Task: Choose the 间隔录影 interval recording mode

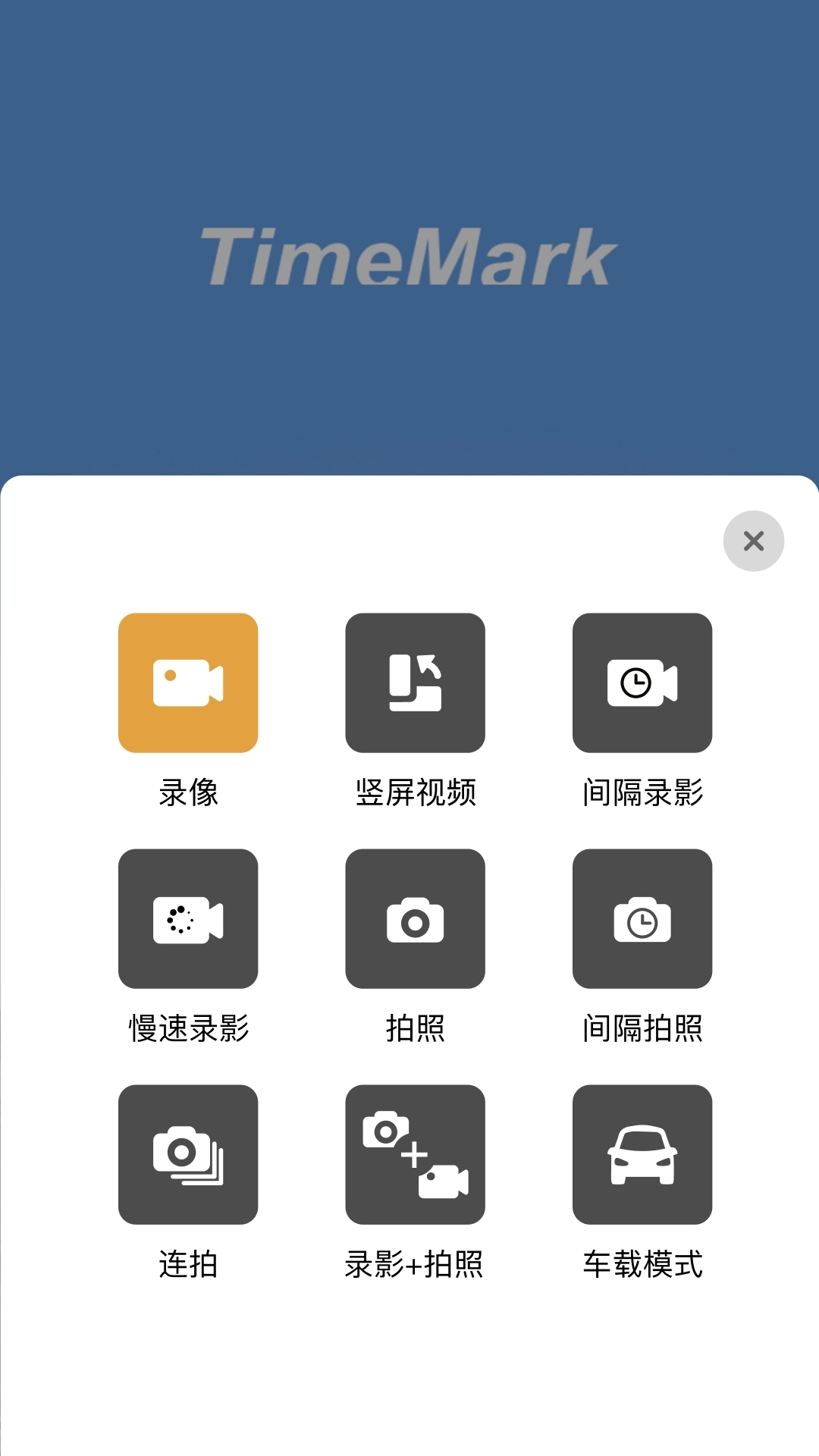Action: (x=642, y=682)
